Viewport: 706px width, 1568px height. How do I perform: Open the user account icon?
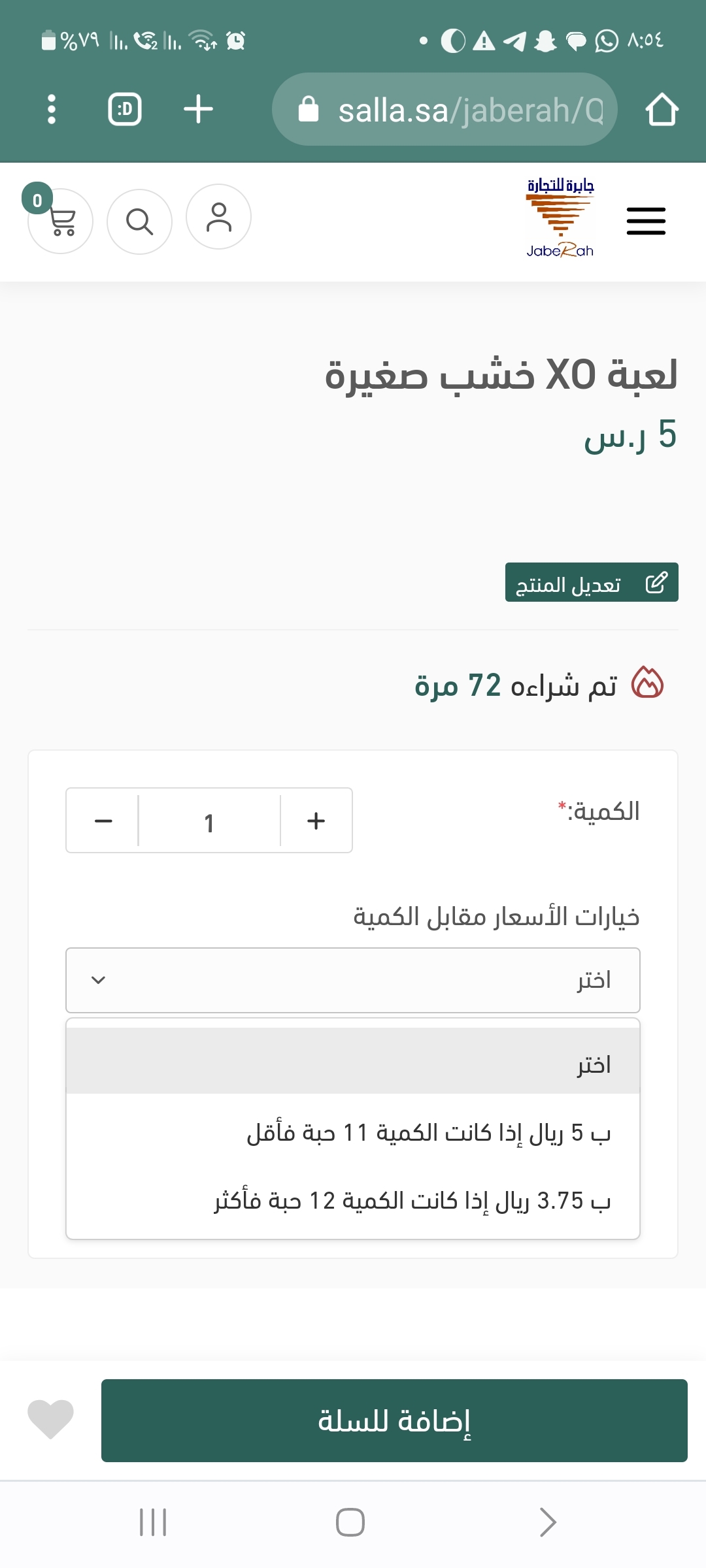218,217
